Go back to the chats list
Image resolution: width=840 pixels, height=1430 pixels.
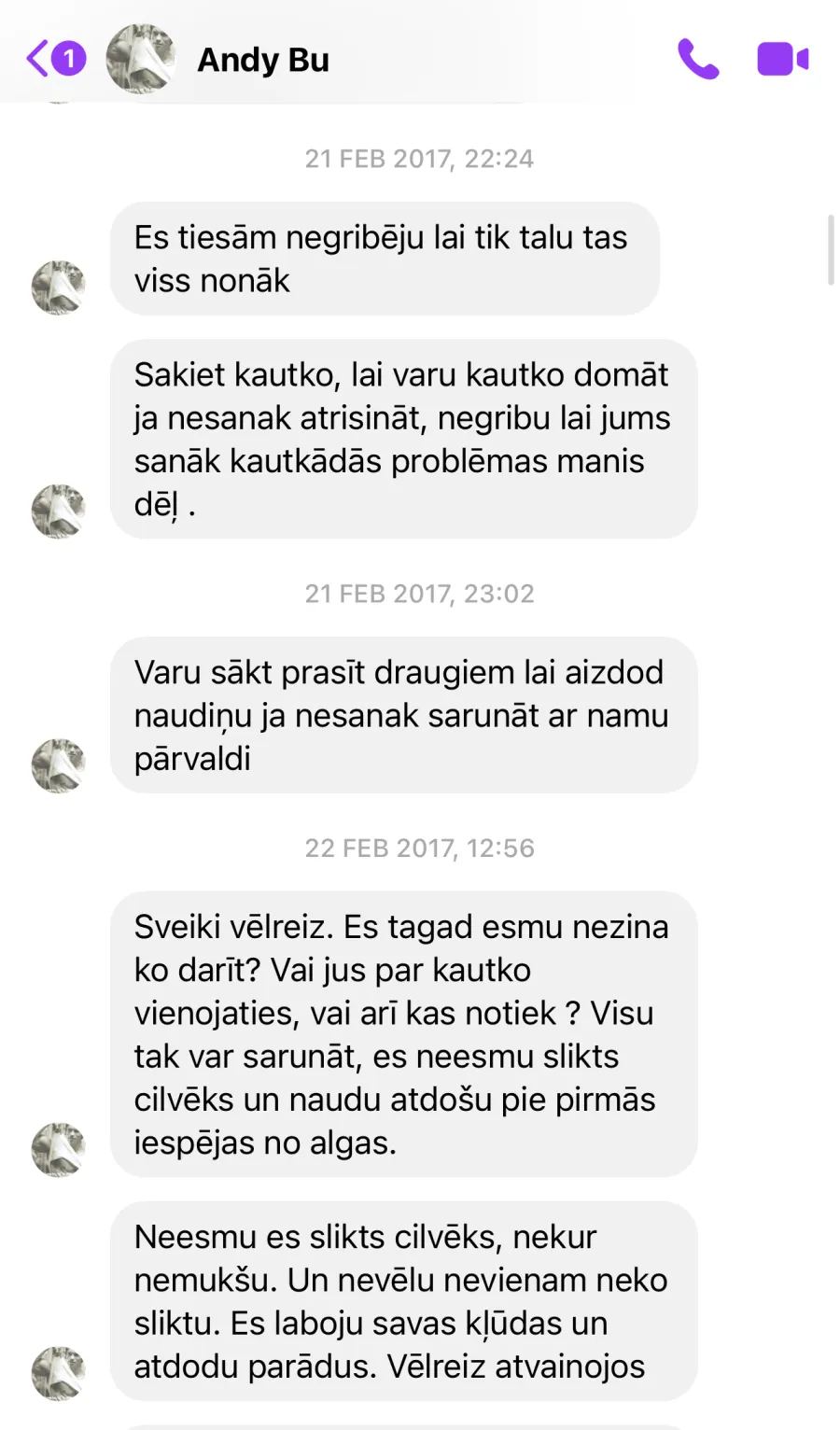coord(56,59)
